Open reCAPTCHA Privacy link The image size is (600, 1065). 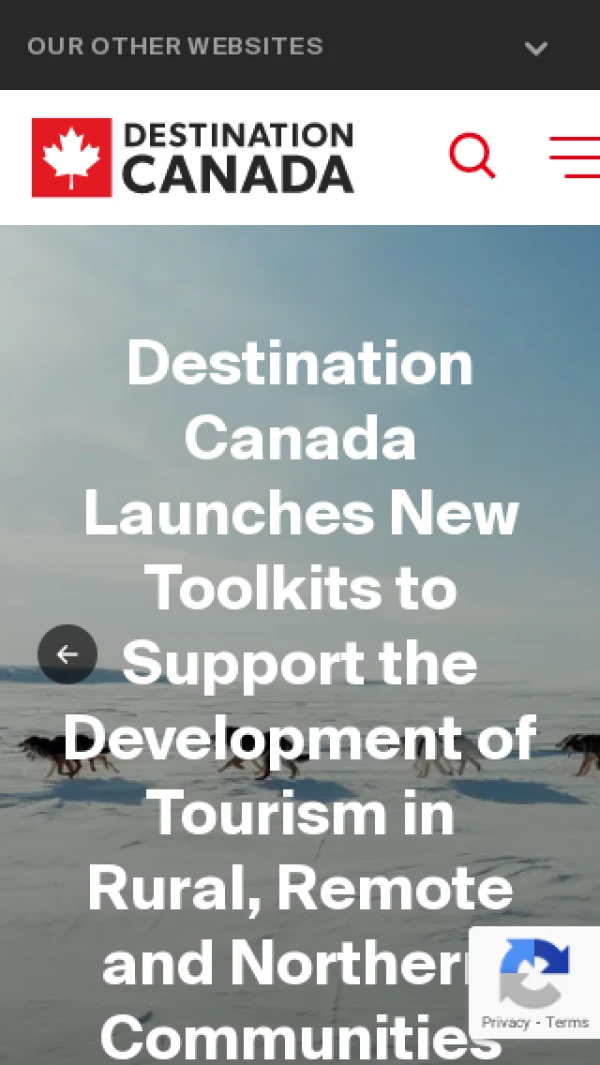(505, 1022)
